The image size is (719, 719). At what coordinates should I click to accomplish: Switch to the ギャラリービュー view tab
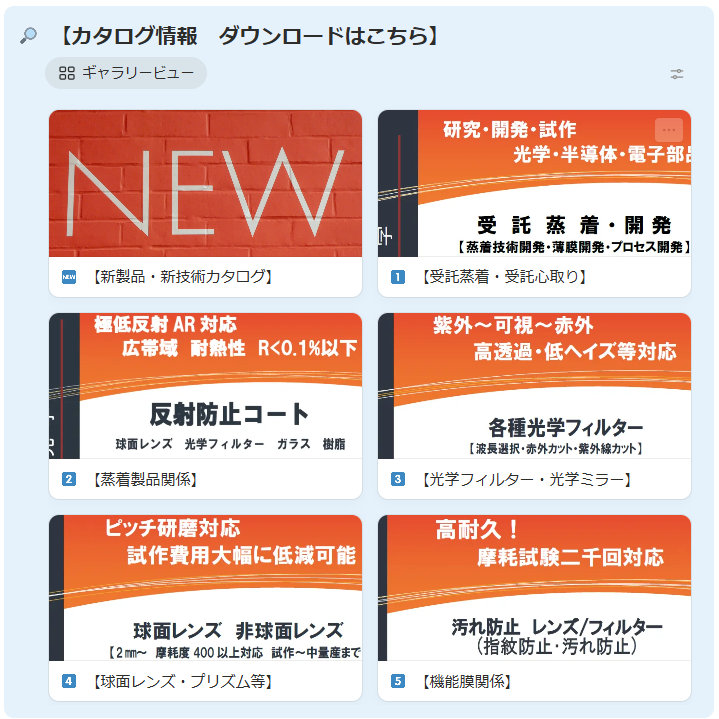click(126, 73)
